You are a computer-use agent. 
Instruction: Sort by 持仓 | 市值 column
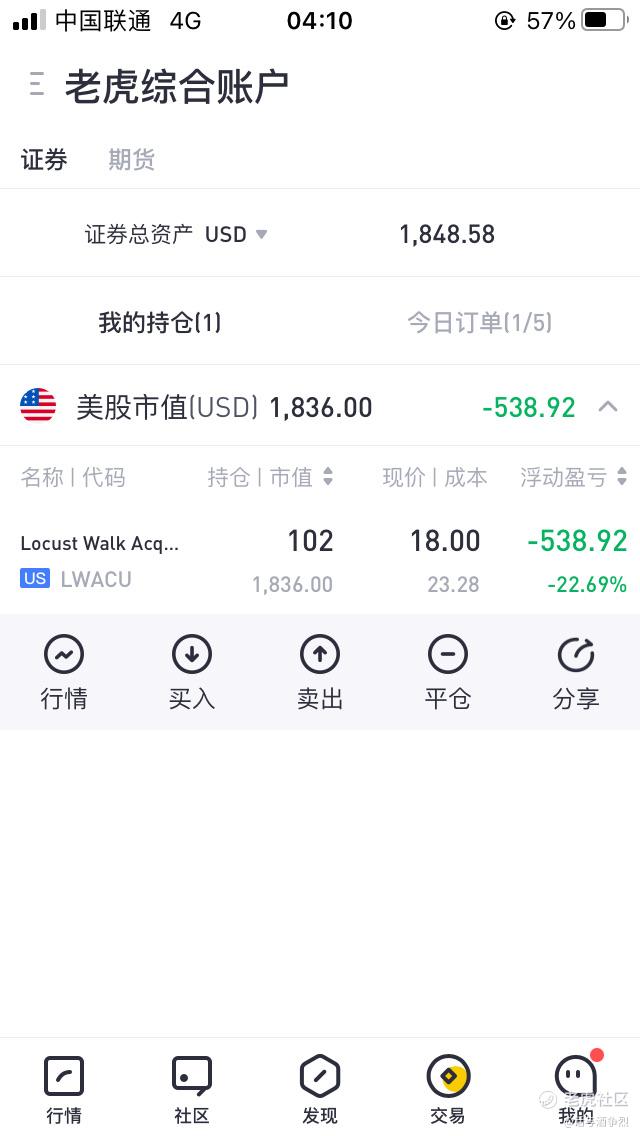[x=270, y=478]
